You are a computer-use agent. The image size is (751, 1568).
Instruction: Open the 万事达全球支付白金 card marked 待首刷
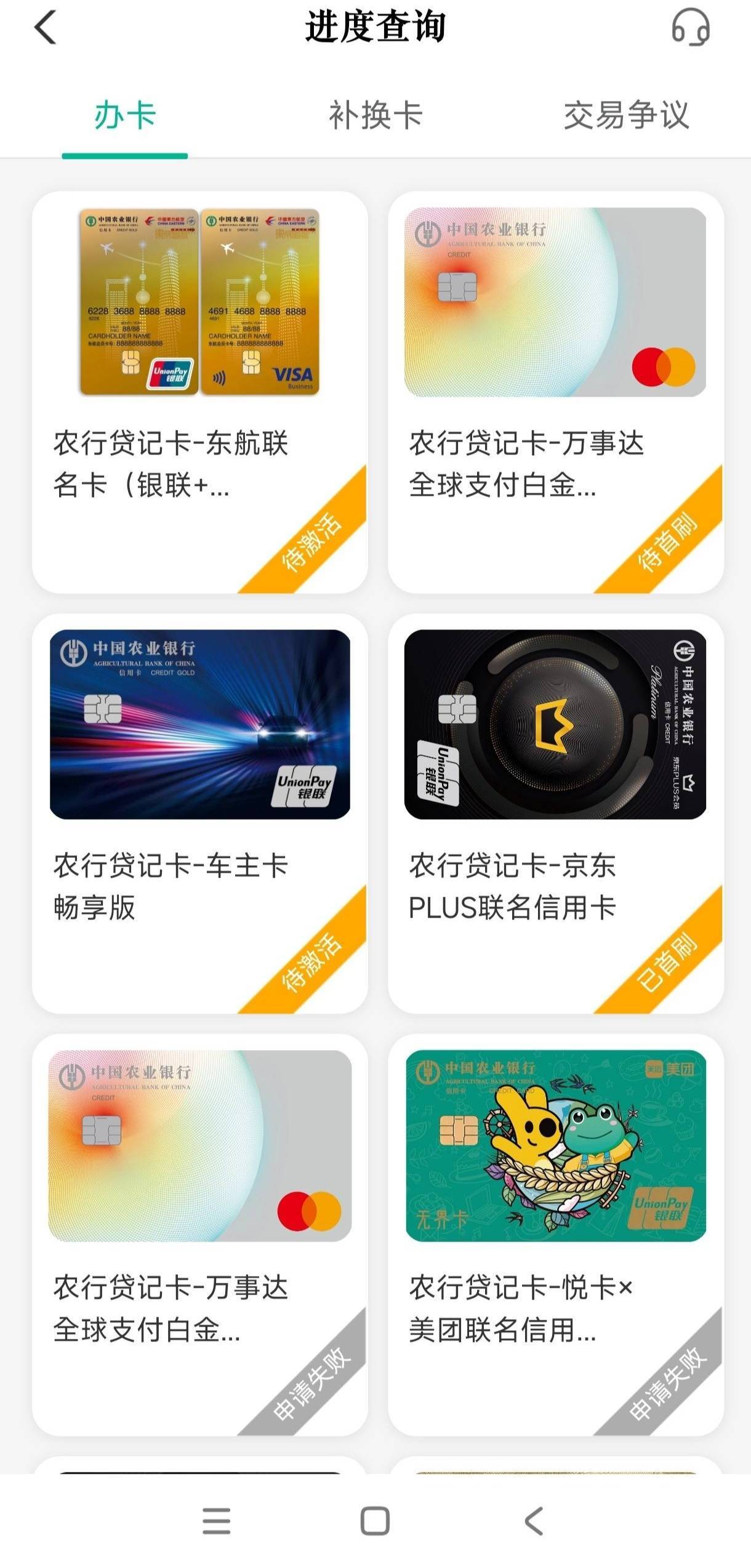point(555,392)
